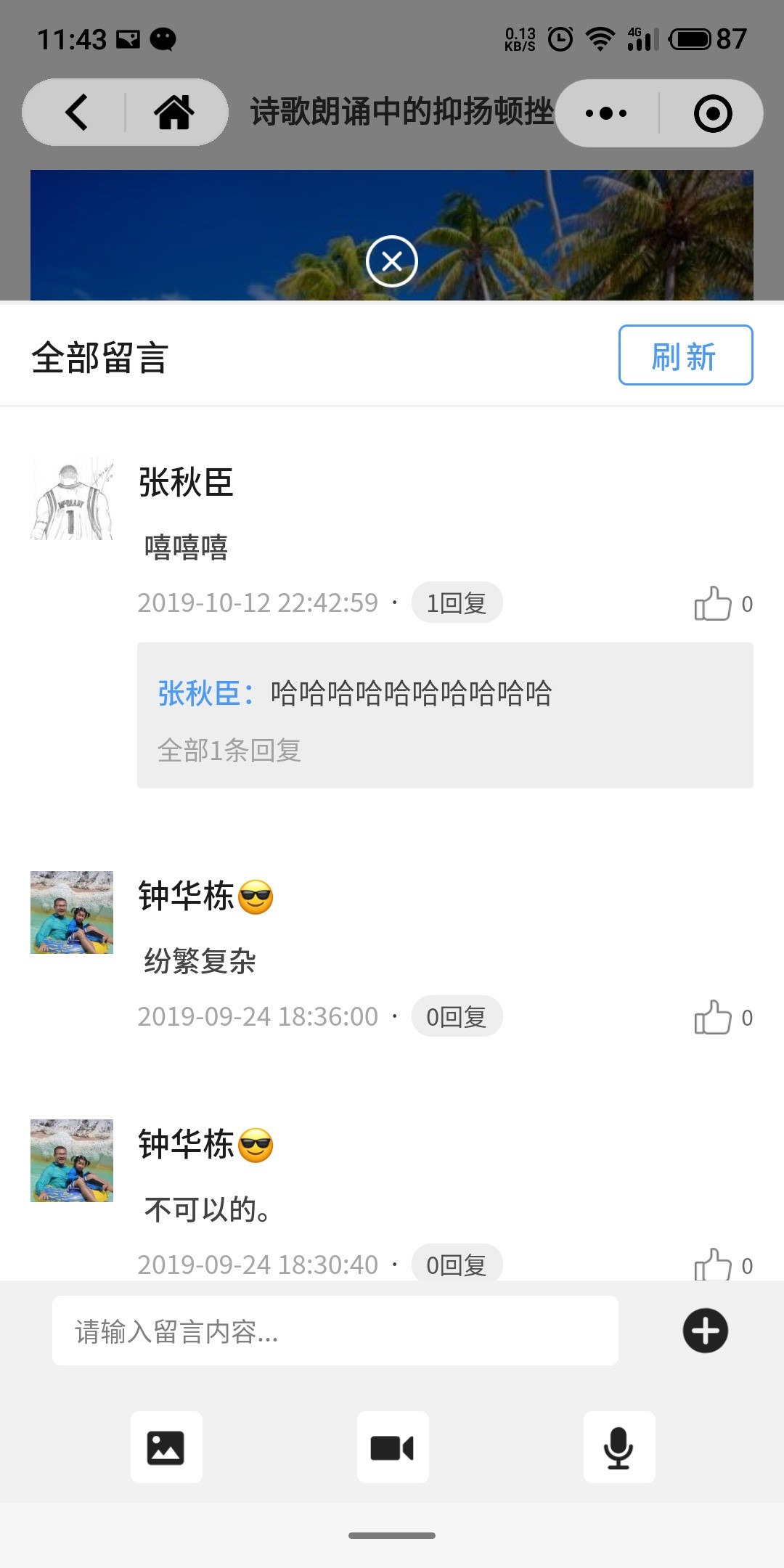View 全部1条回复 under 张秋臣's comment
784x1568 pixels.
[229, 750]
